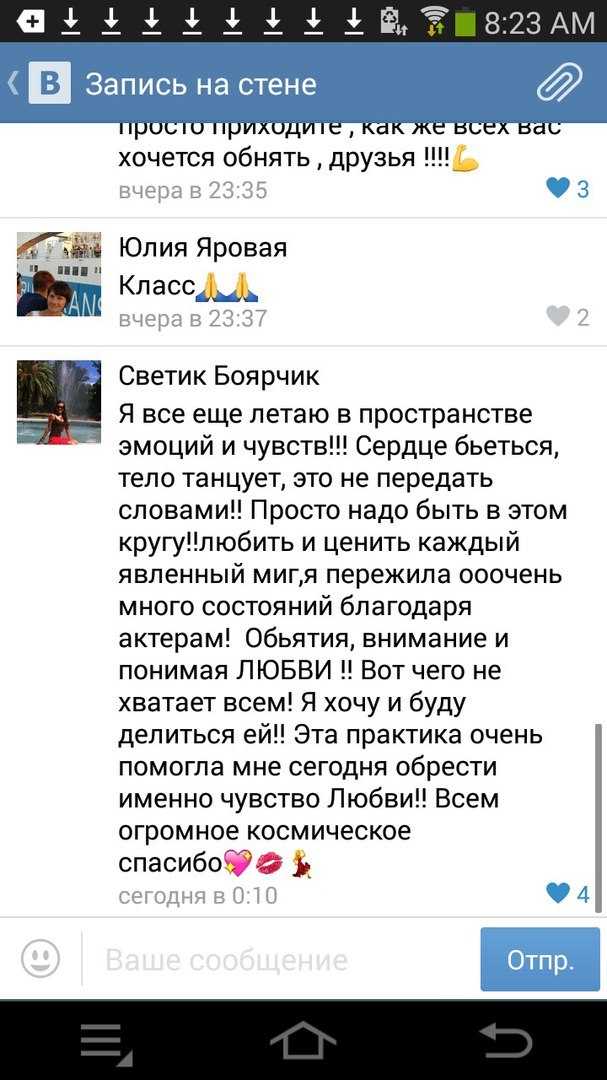Open Светик Боярчик's avatar
Screen dimensions: 607x1080
click(x=59, y=402)
